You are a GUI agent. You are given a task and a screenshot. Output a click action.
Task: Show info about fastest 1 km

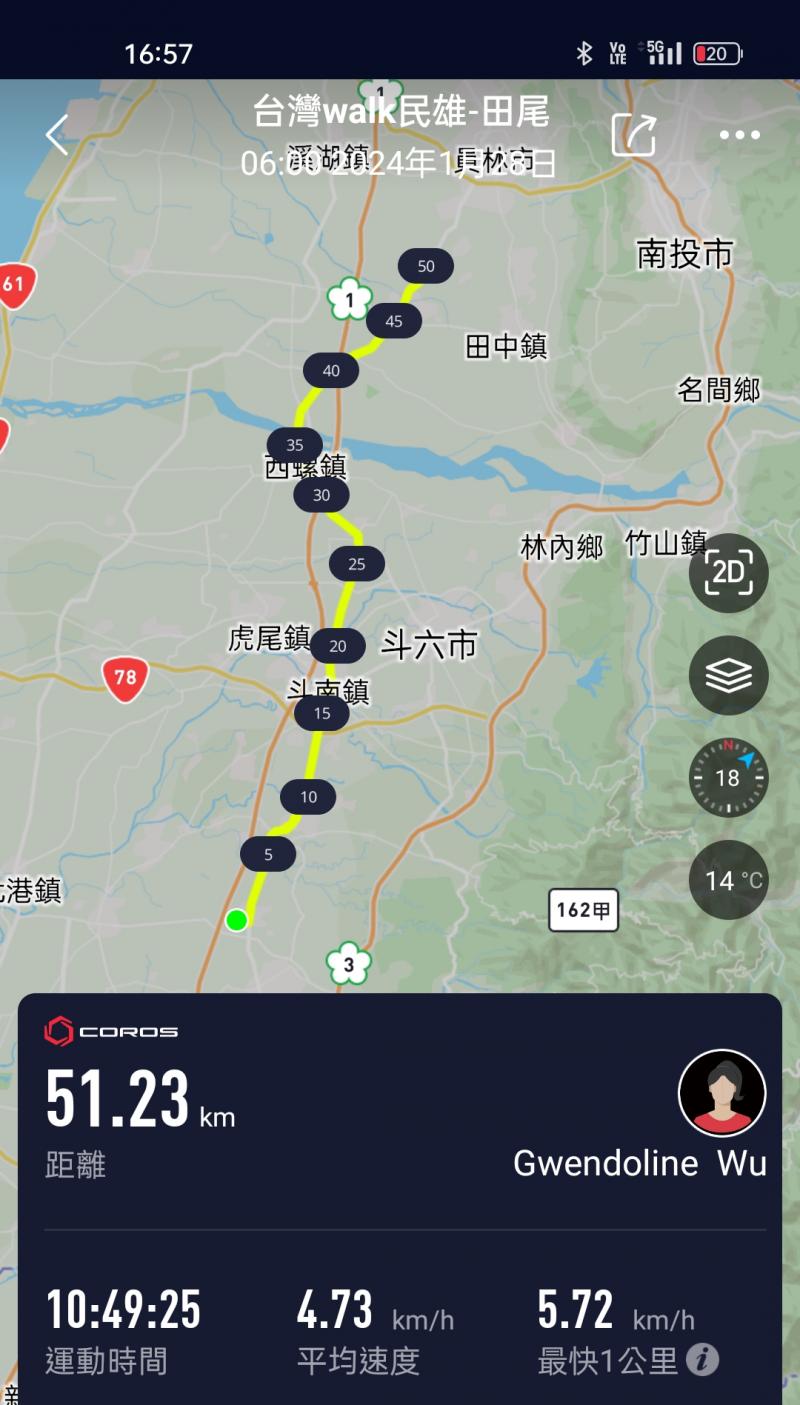[x=703, y=1360]
